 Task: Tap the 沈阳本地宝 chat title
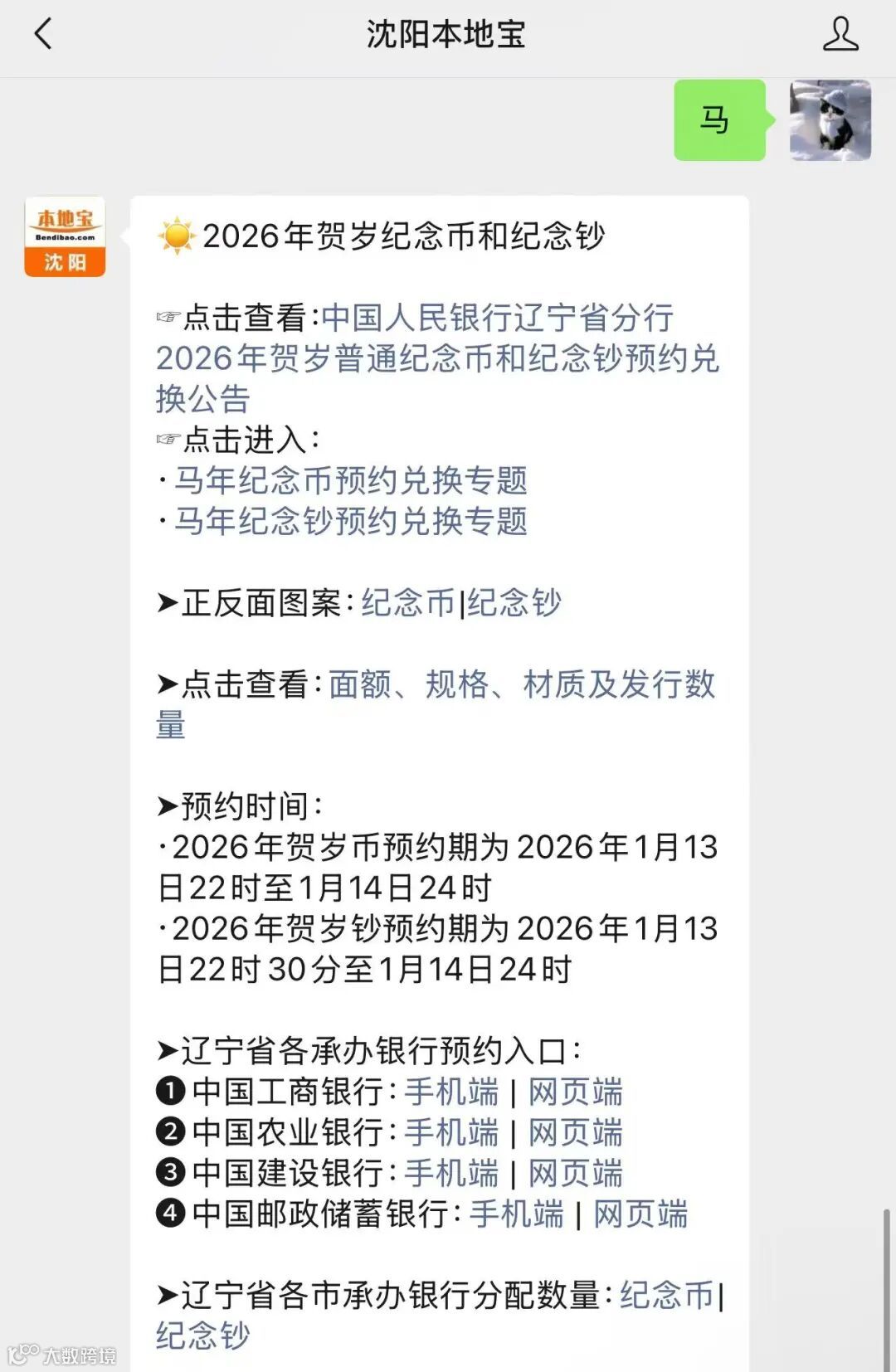pyautogui.click(x=447, y=36)
